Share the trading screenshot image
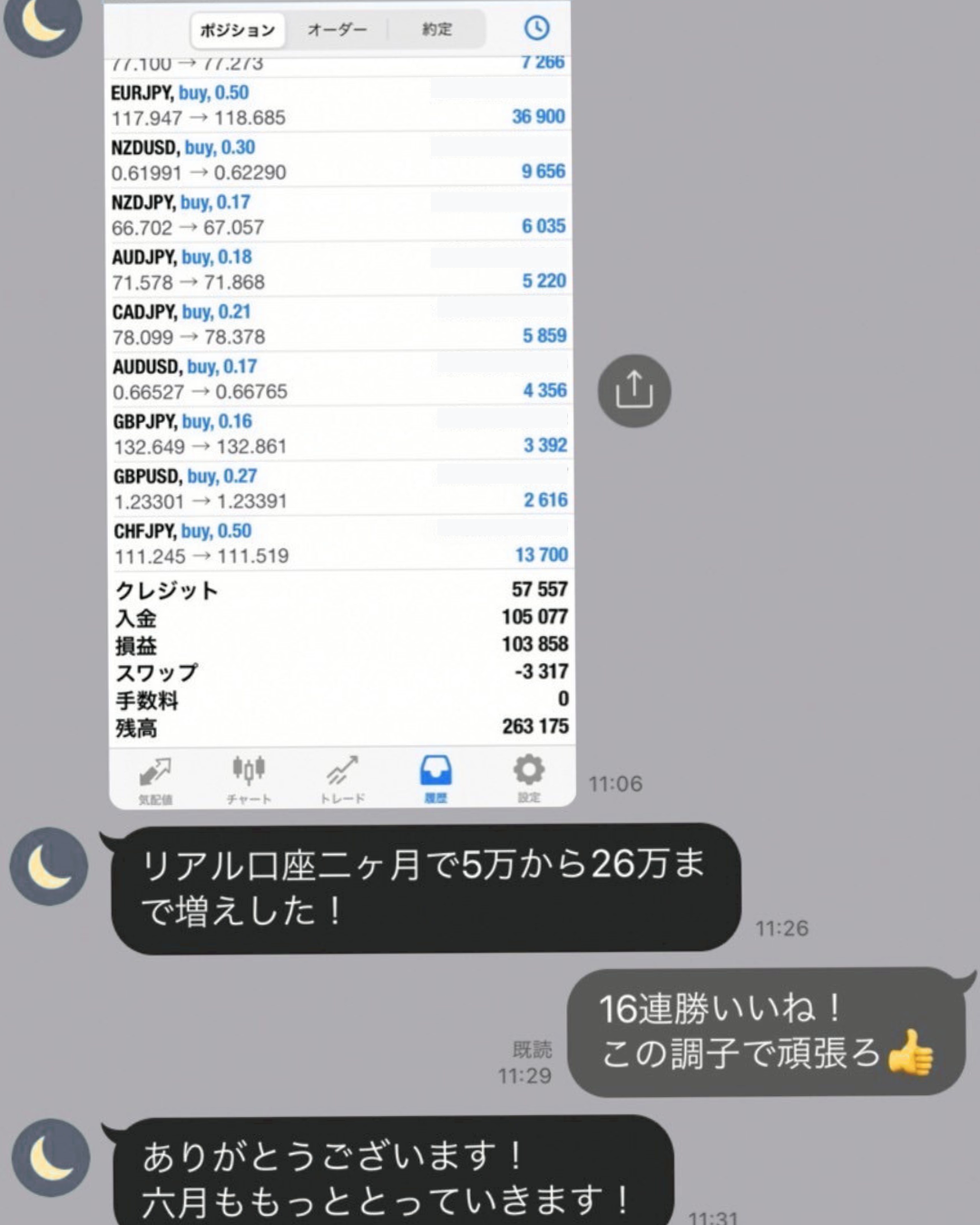 point(633,391)
